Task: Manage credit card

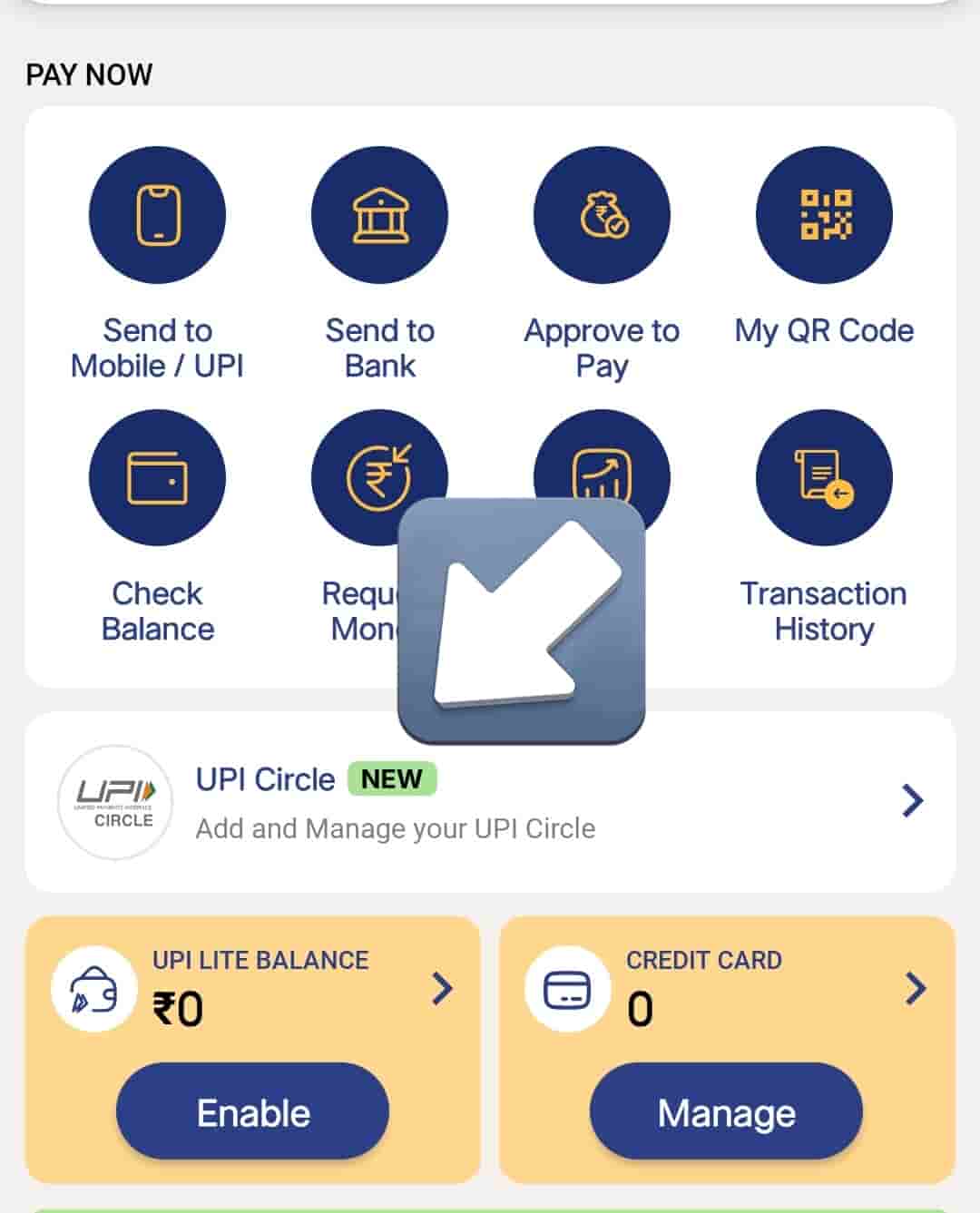Action: point(726,1112)
